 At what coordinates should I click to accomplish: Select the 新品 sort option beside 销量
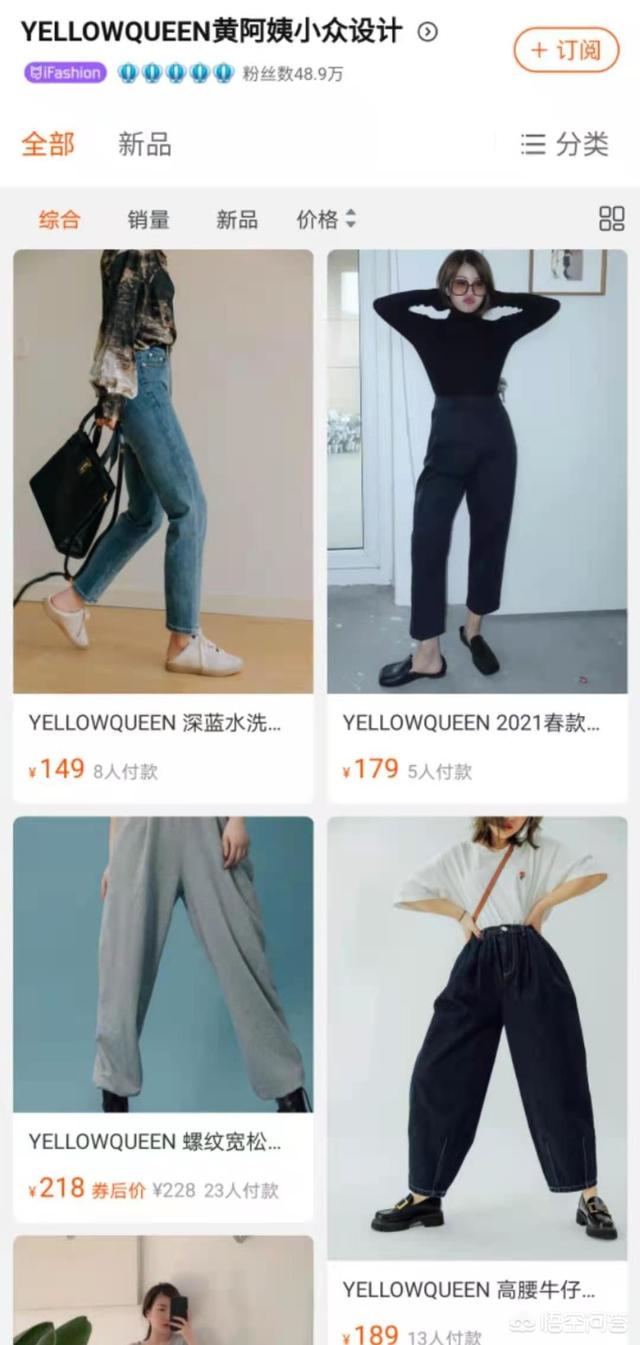(x=237, y=220)
